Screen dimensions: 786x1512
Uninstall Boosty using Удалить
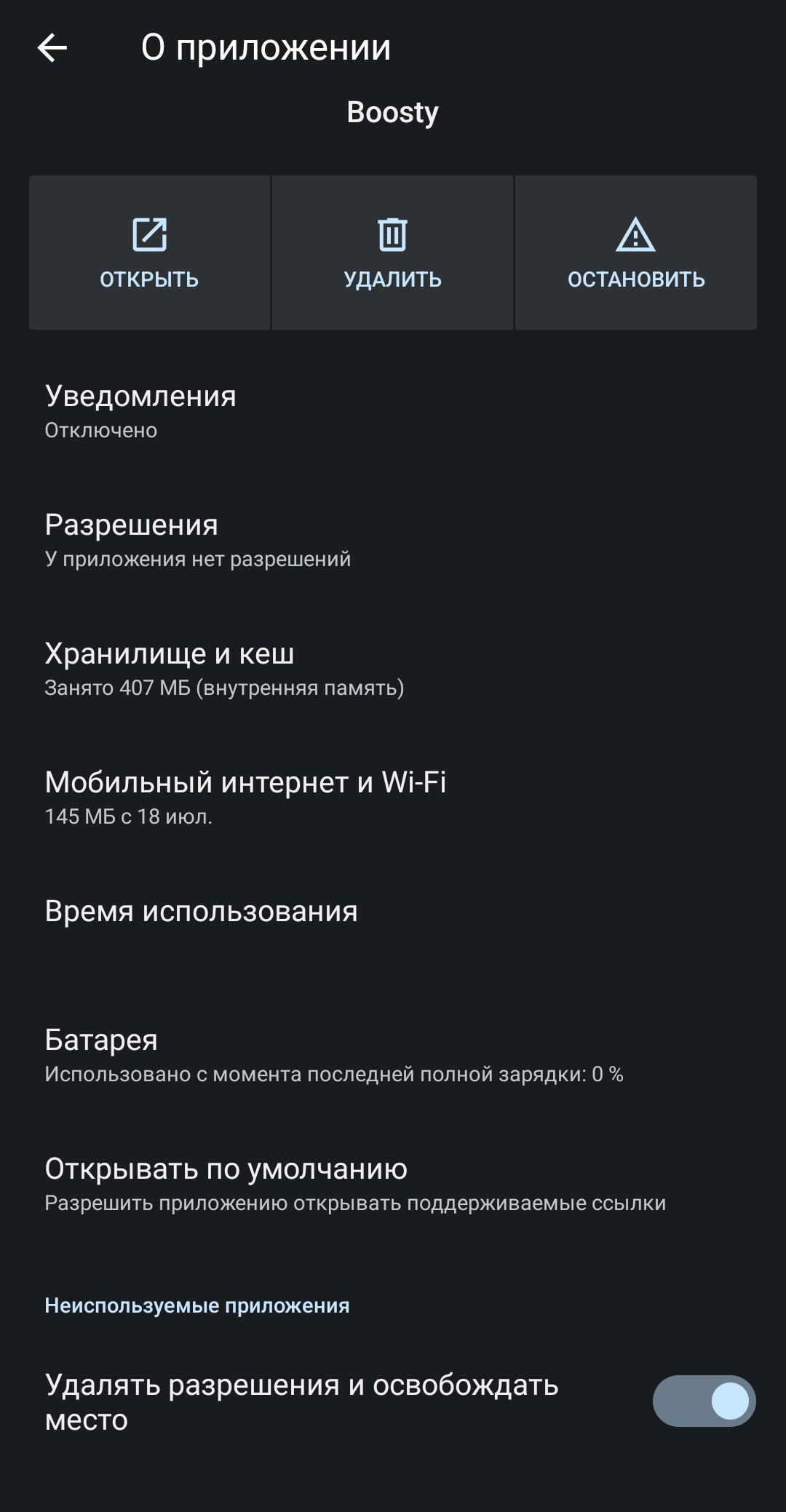392,252
